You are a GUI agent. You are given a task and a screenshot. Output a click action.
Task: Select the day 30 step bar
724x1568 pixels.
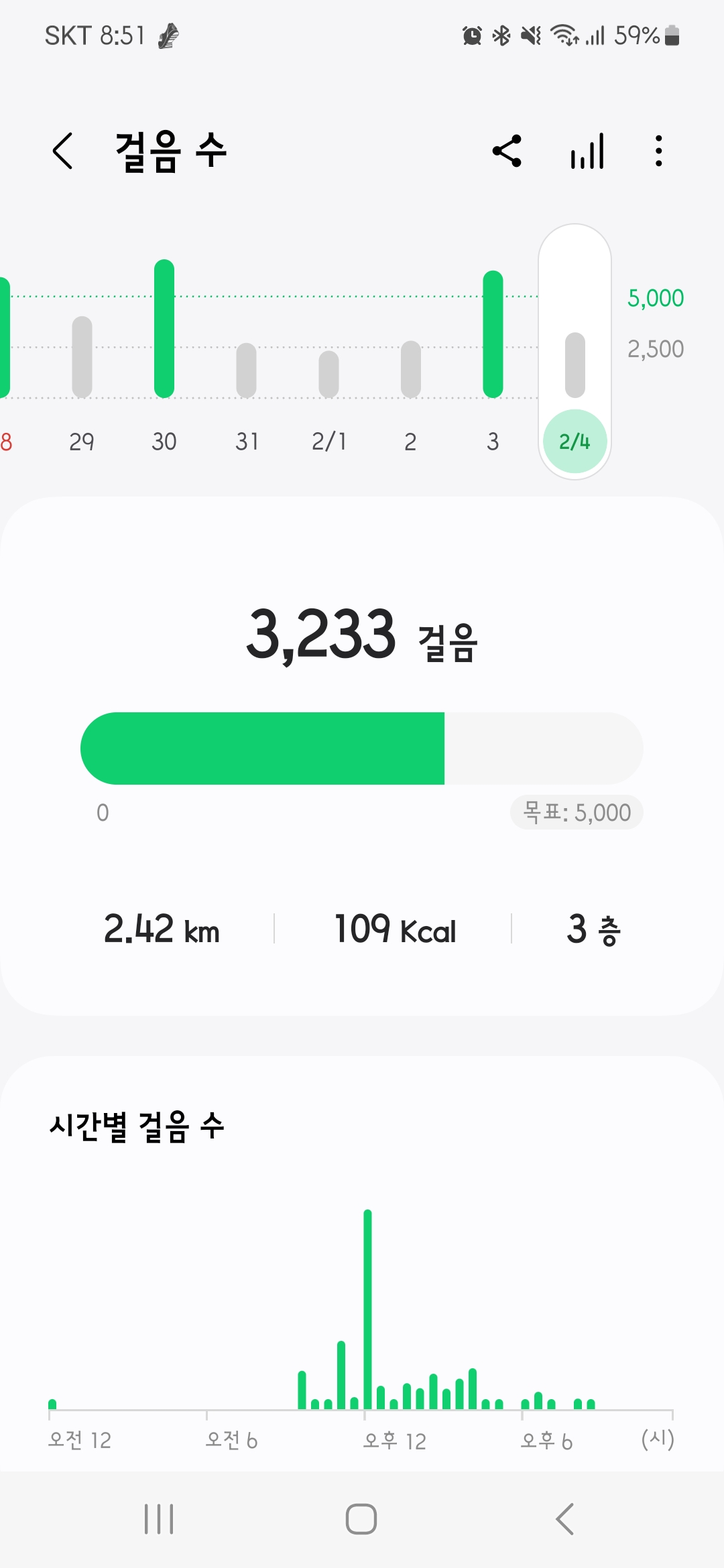point(164,329)
